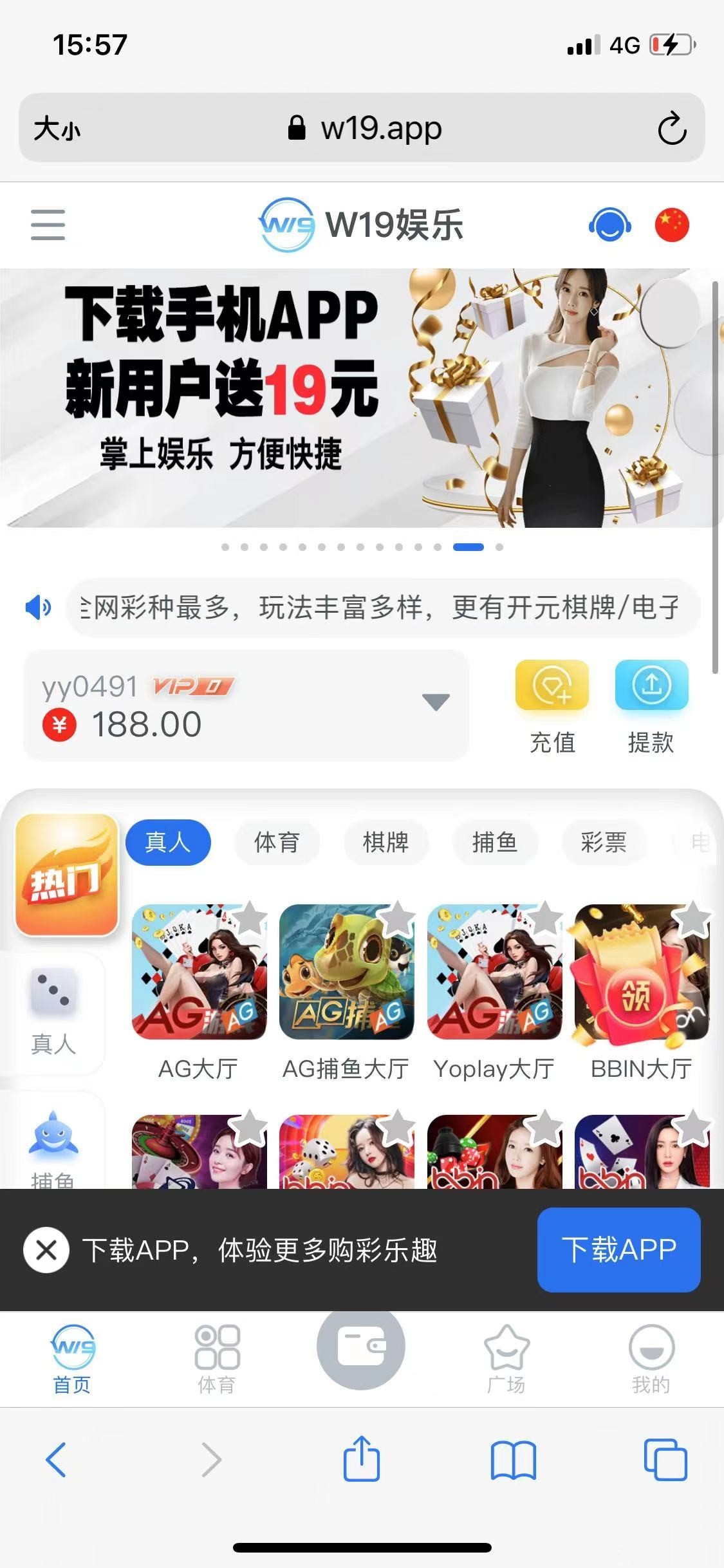This screenshot has height=1568, width=724.
Task: Open the download APP promo banner
Action: click(x=357, y=398)
